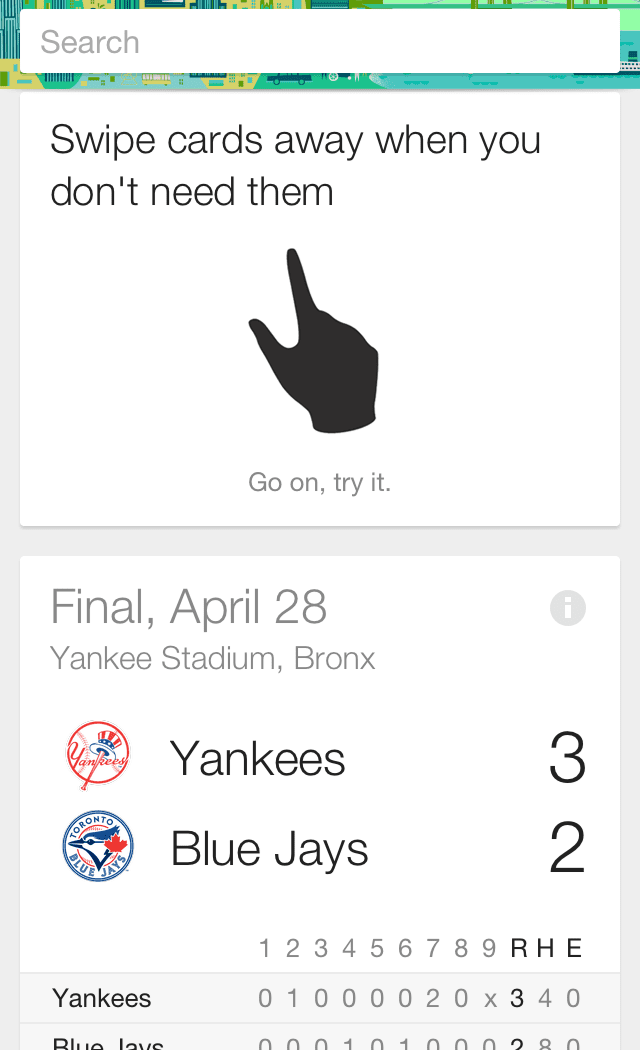Image resolution: width=640 pixels, height=1050 pixels.
Task: Tap the Search field at the top
Action: point(319,42)
